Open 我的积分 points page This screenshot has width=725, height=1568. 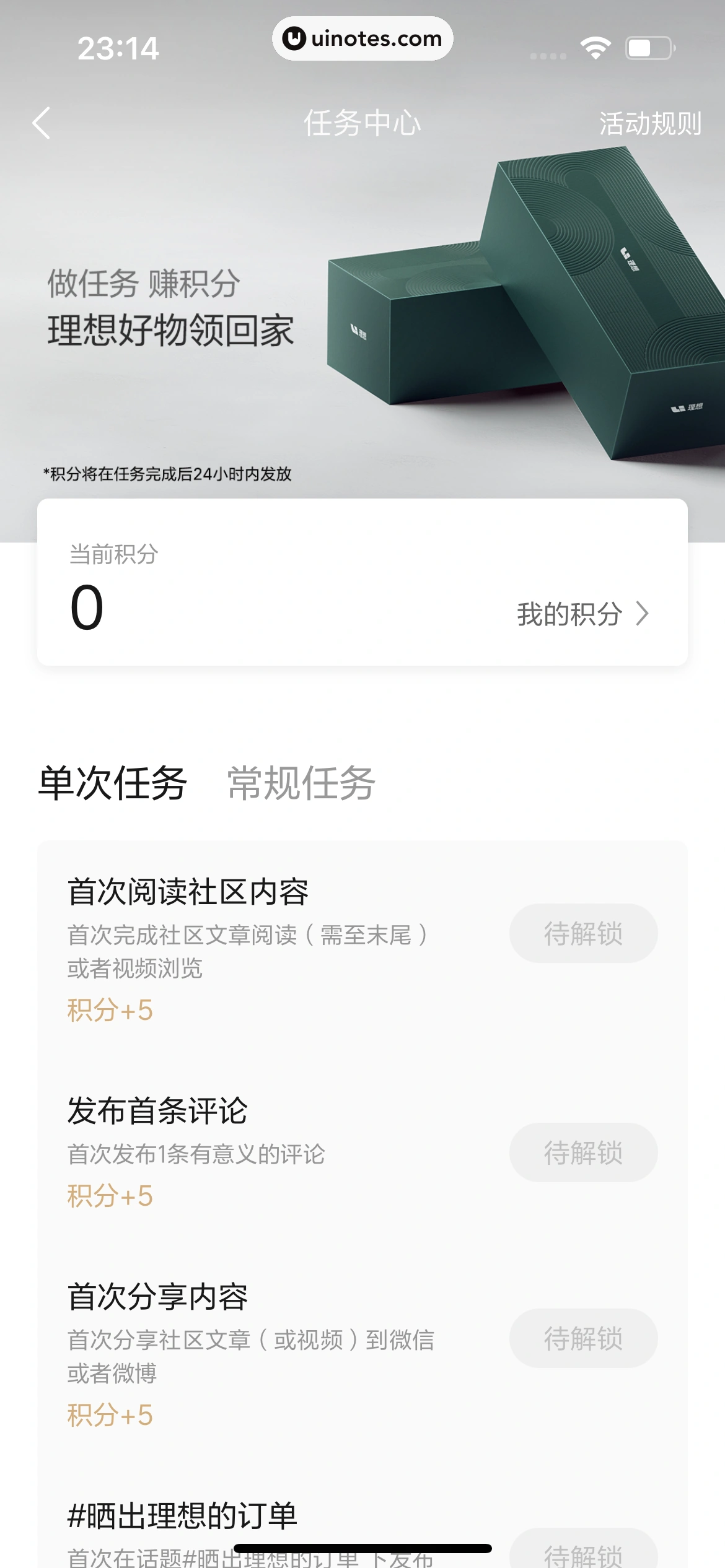[x=570, y=614]
